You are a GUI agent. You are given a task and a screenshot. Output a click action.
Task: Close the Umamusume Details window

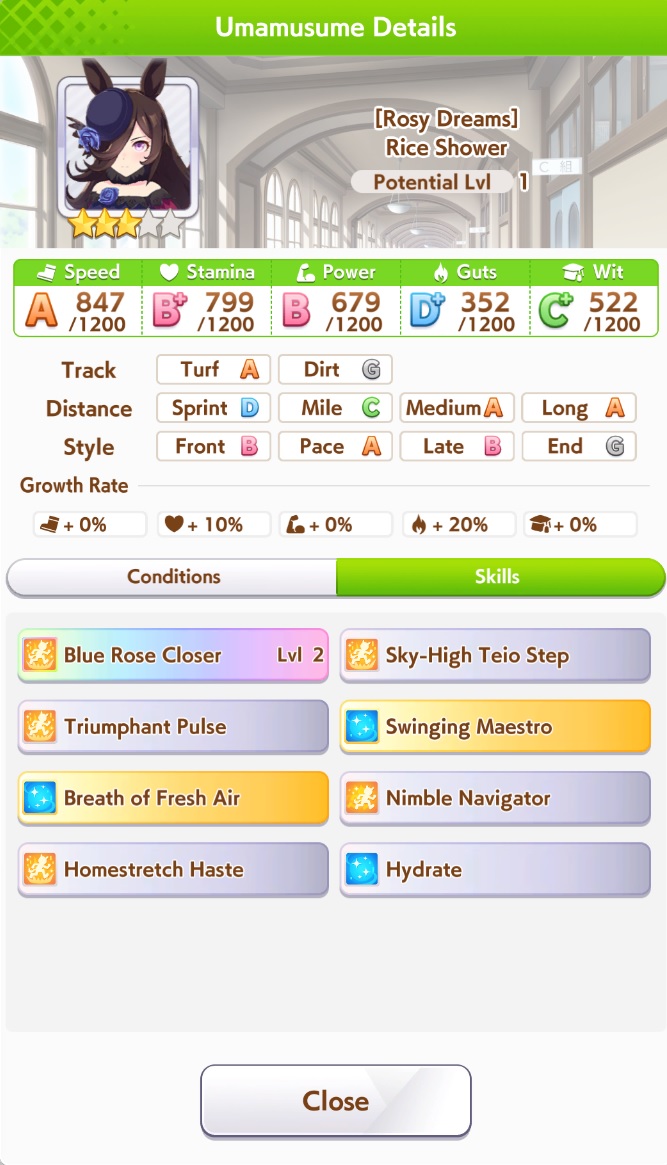(x=336, y=1101)
